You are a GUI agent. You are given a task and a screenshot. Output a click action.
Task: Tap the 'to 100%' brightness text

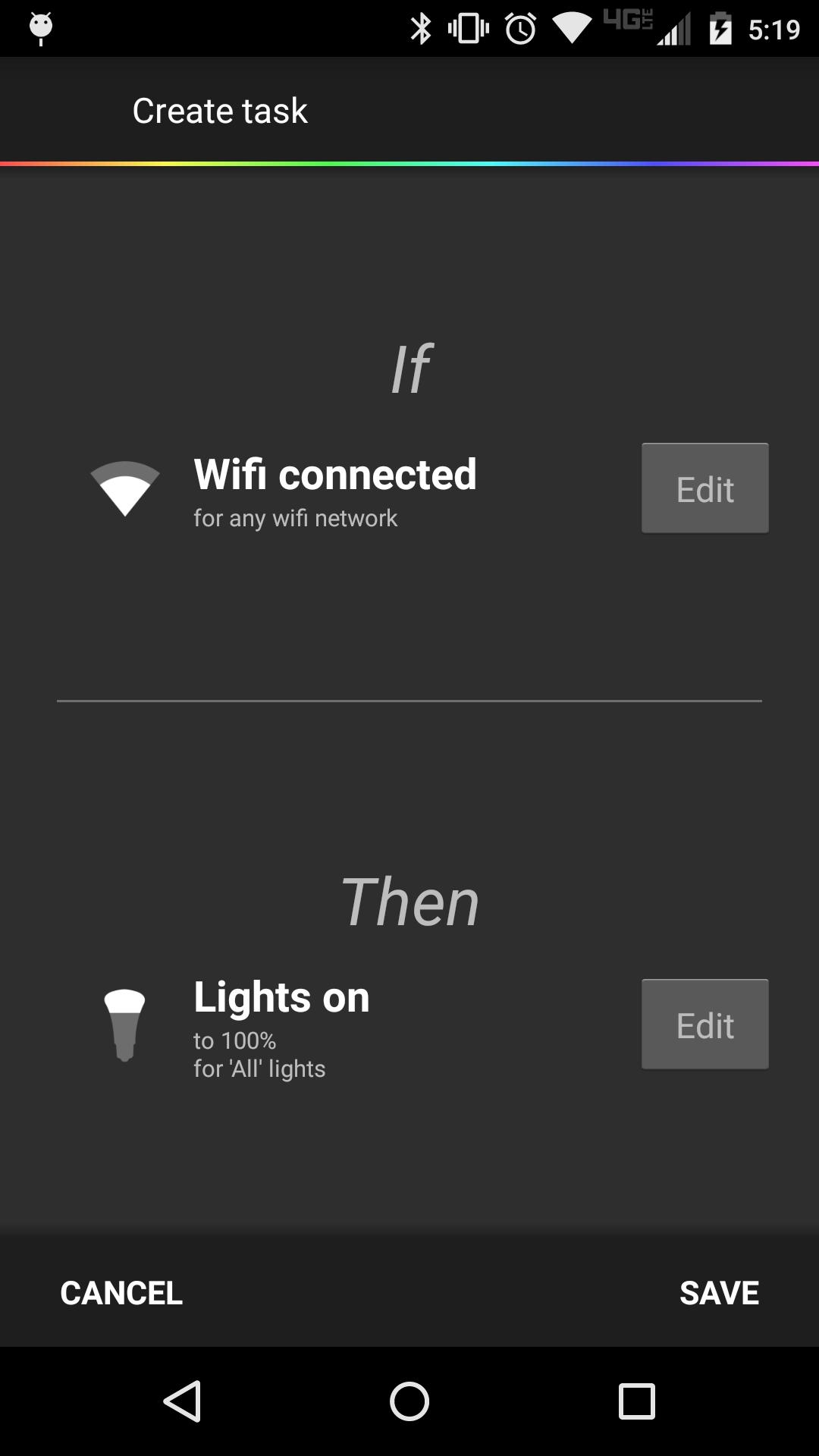click(x=235, y=1041)
